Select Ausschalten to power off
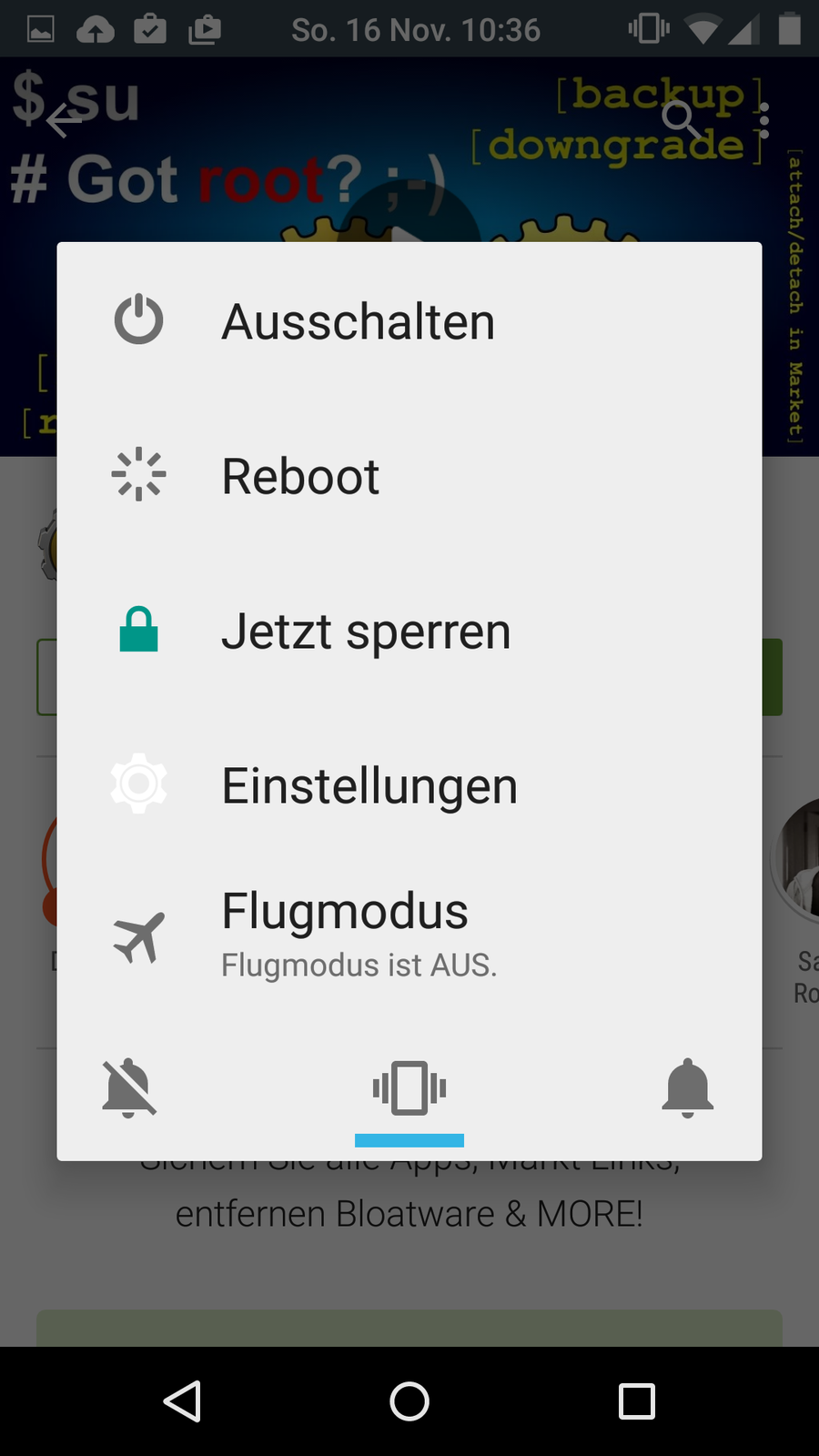 (358, 321)
